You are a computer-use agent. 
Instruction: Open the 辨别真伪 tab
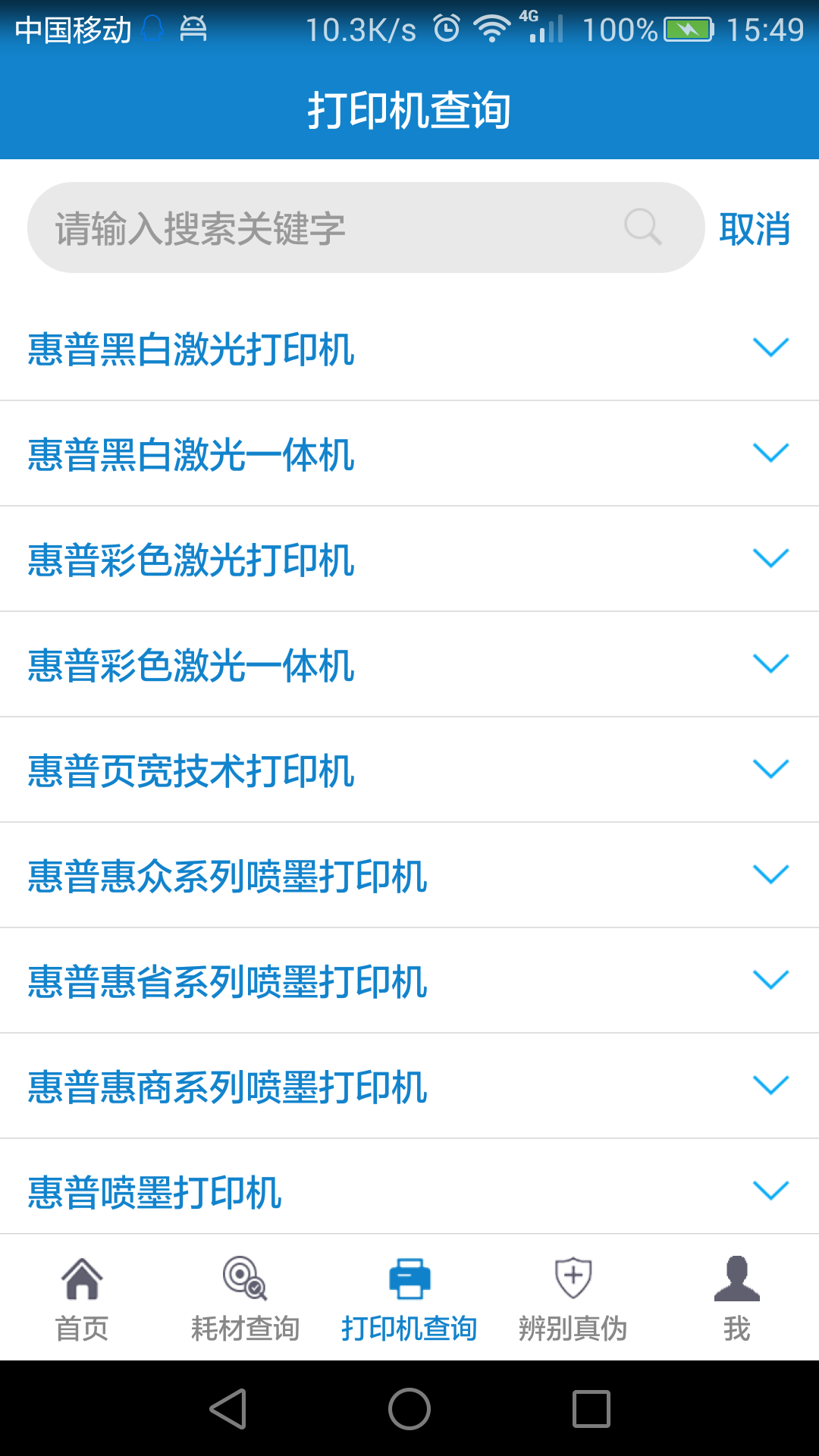pyautogui.click(x=573, y=1298)
